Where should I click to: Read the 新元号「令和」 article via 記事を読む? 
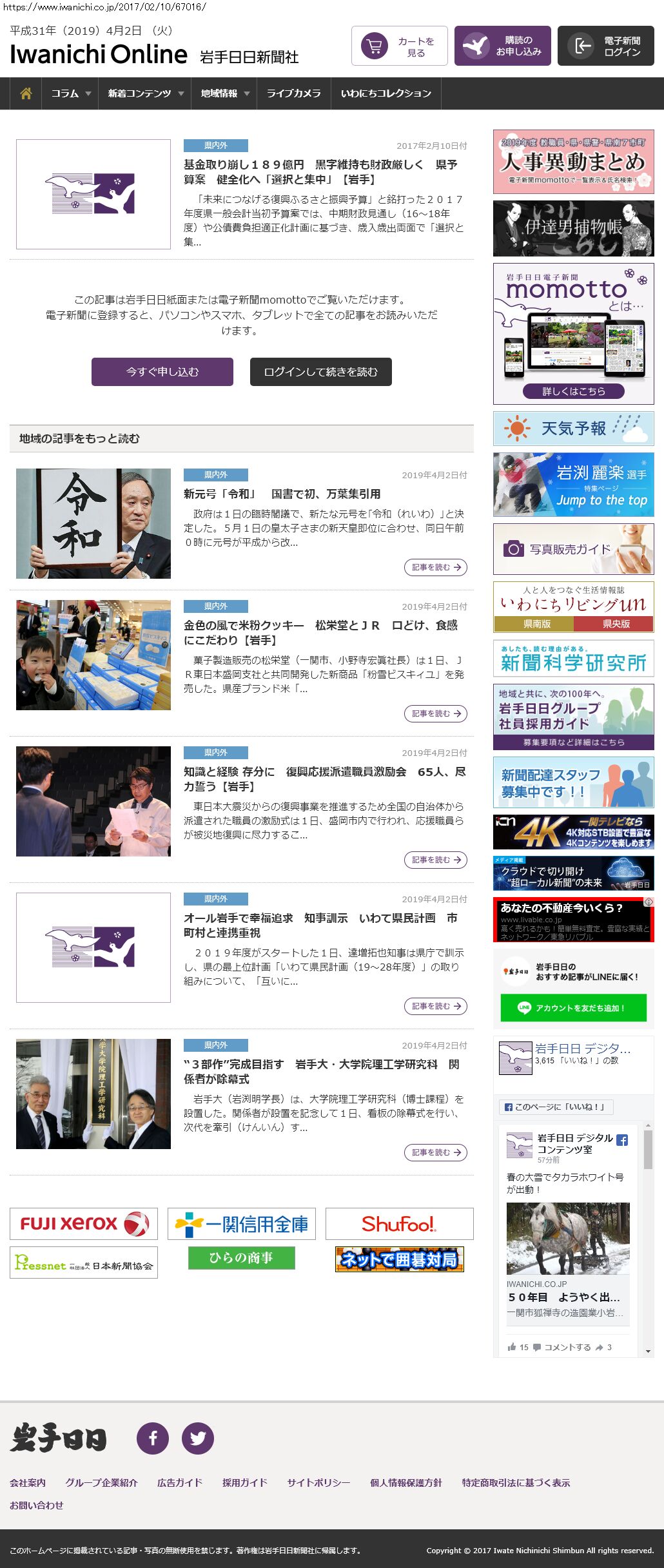pyautogui.click(x=436, y=567)
